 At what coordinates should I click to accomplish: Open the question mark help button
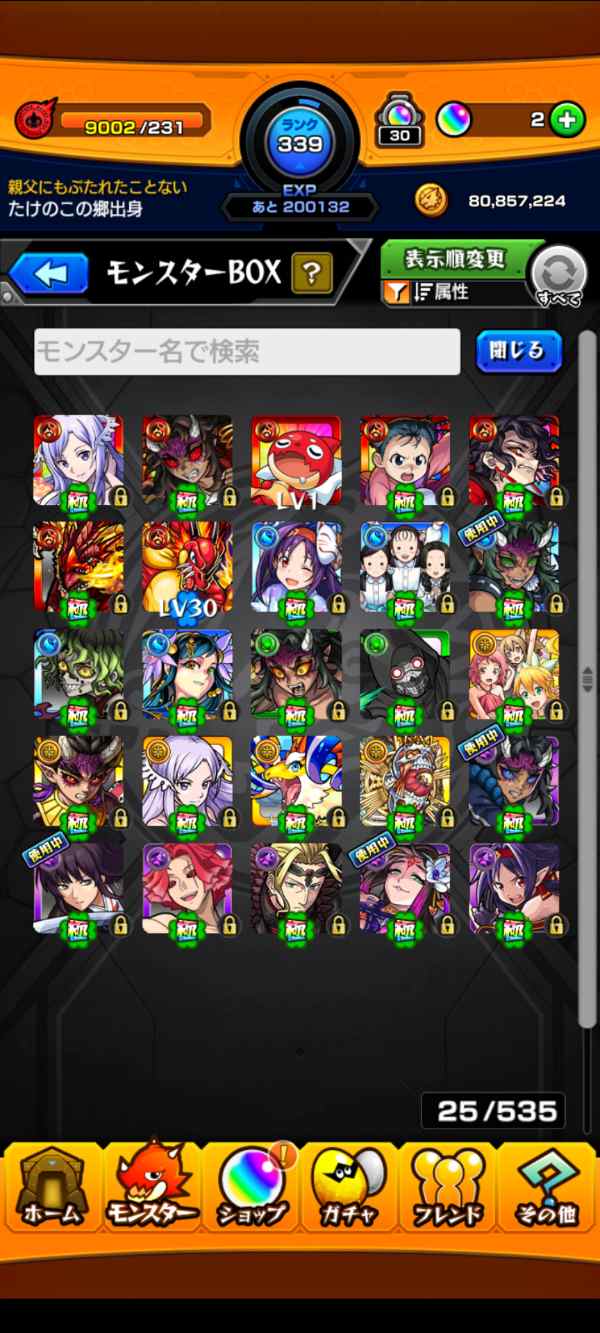tap(311, 273)
